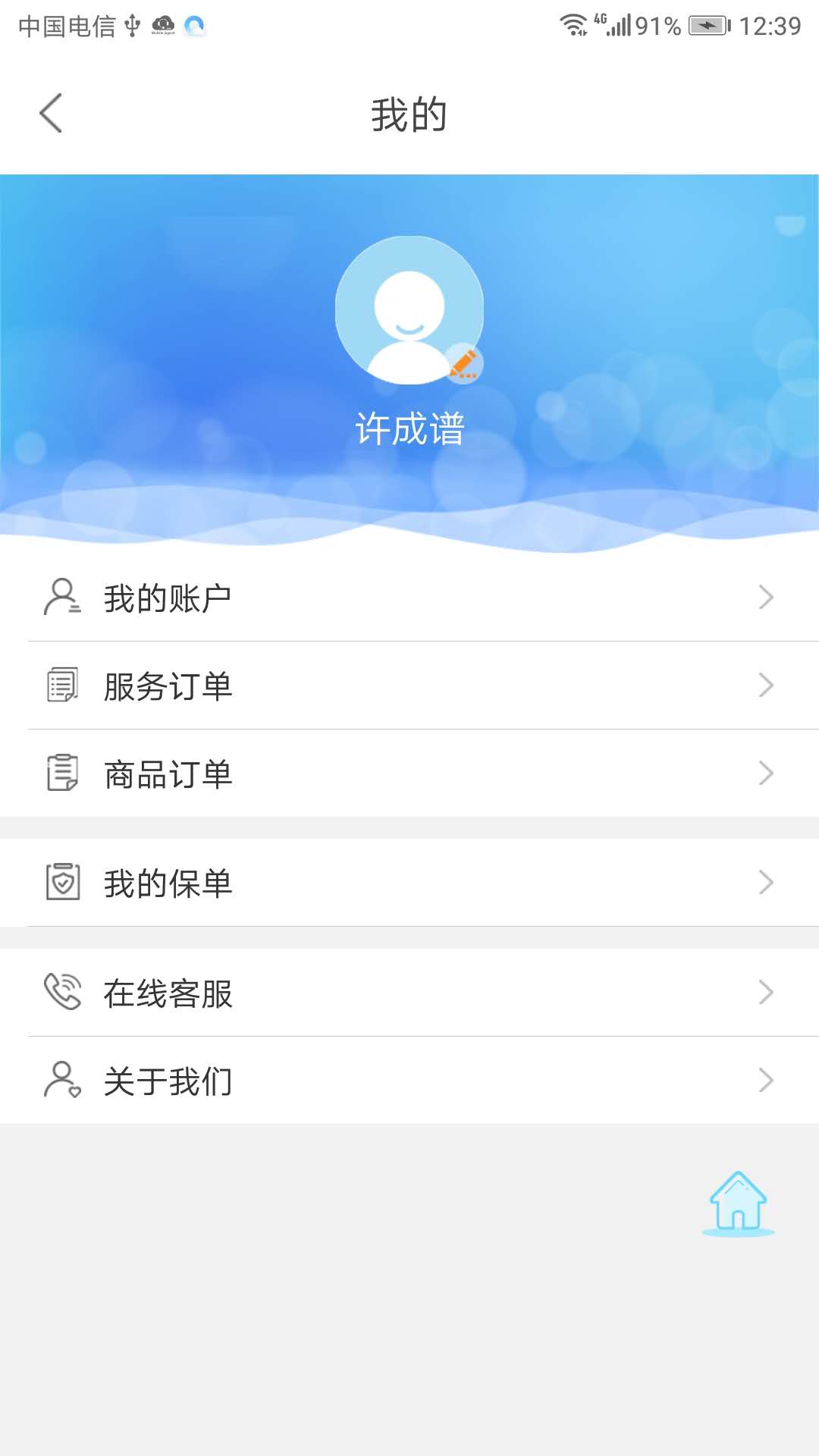View 服务订单 service orders
The width and height of the screenshot is (819, 1456).
tap(409, 686)
